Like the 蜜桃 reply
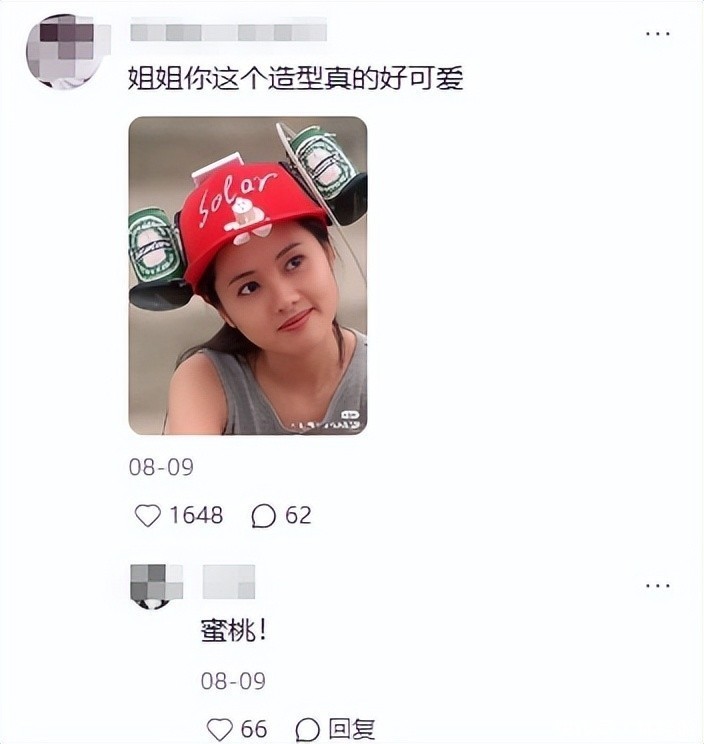 pyautogui.click(x=219, y=729)
